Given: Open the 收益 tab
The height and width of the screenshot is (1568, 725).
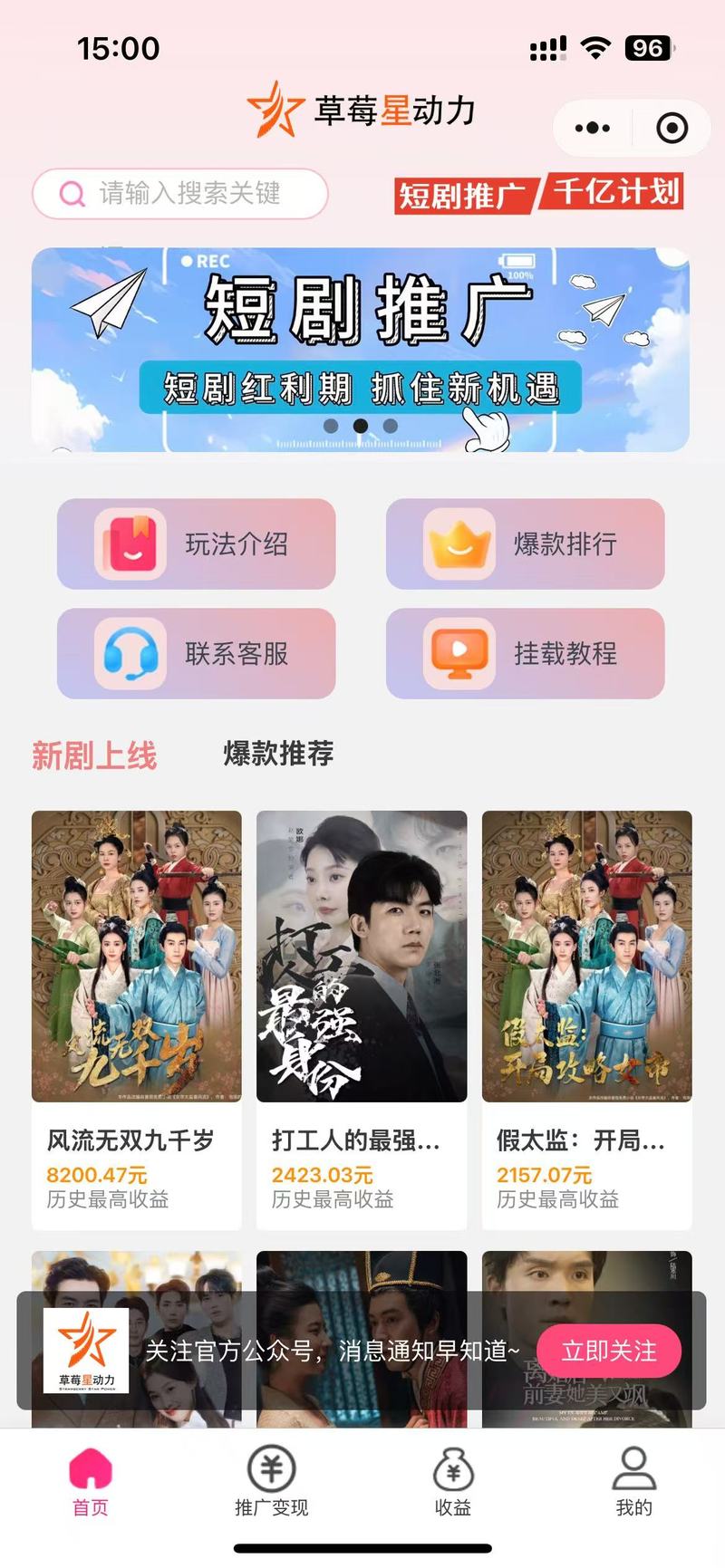Looking at the screenshot, I should pos(453,1483).
